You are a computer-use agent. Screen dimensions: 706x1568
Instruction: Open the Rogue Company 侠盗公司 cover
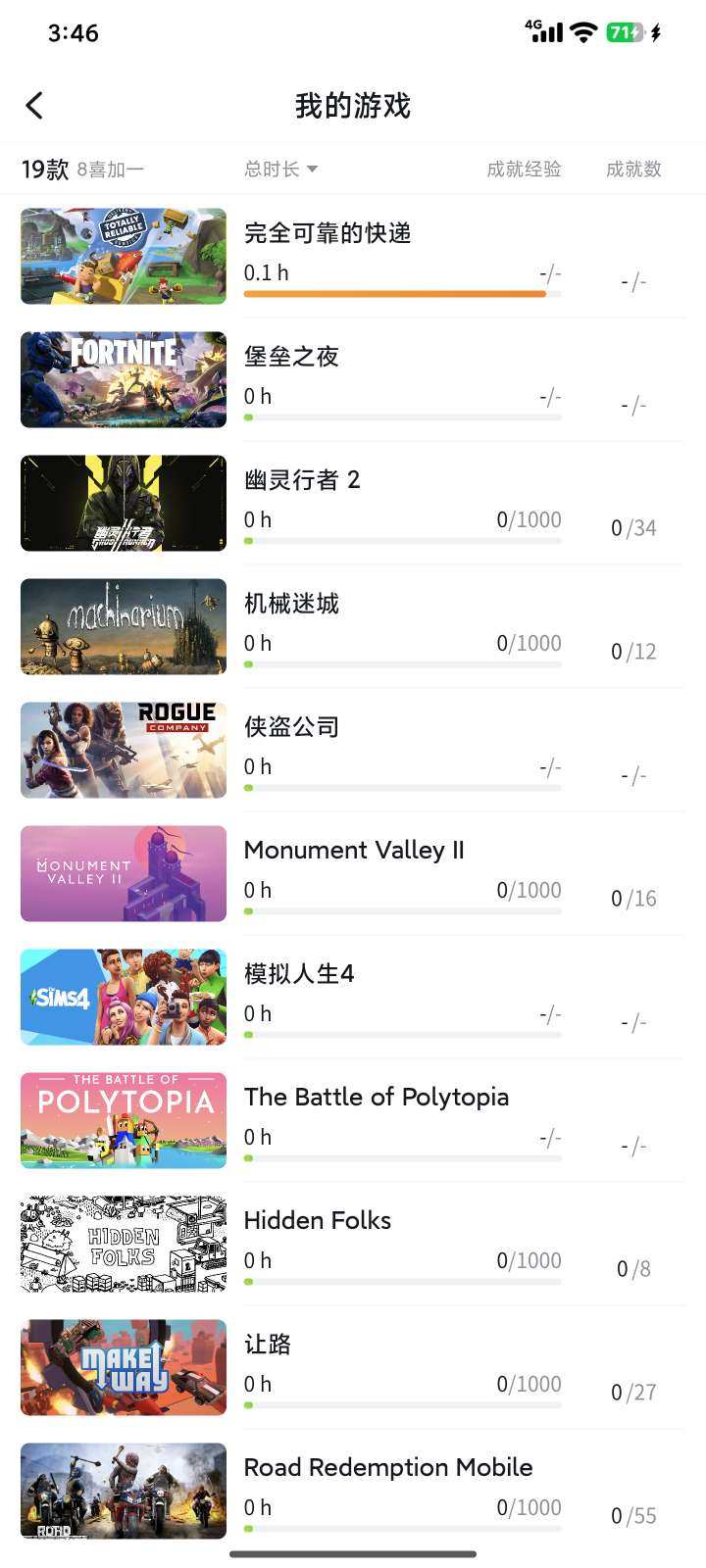[x=123, y=750]
